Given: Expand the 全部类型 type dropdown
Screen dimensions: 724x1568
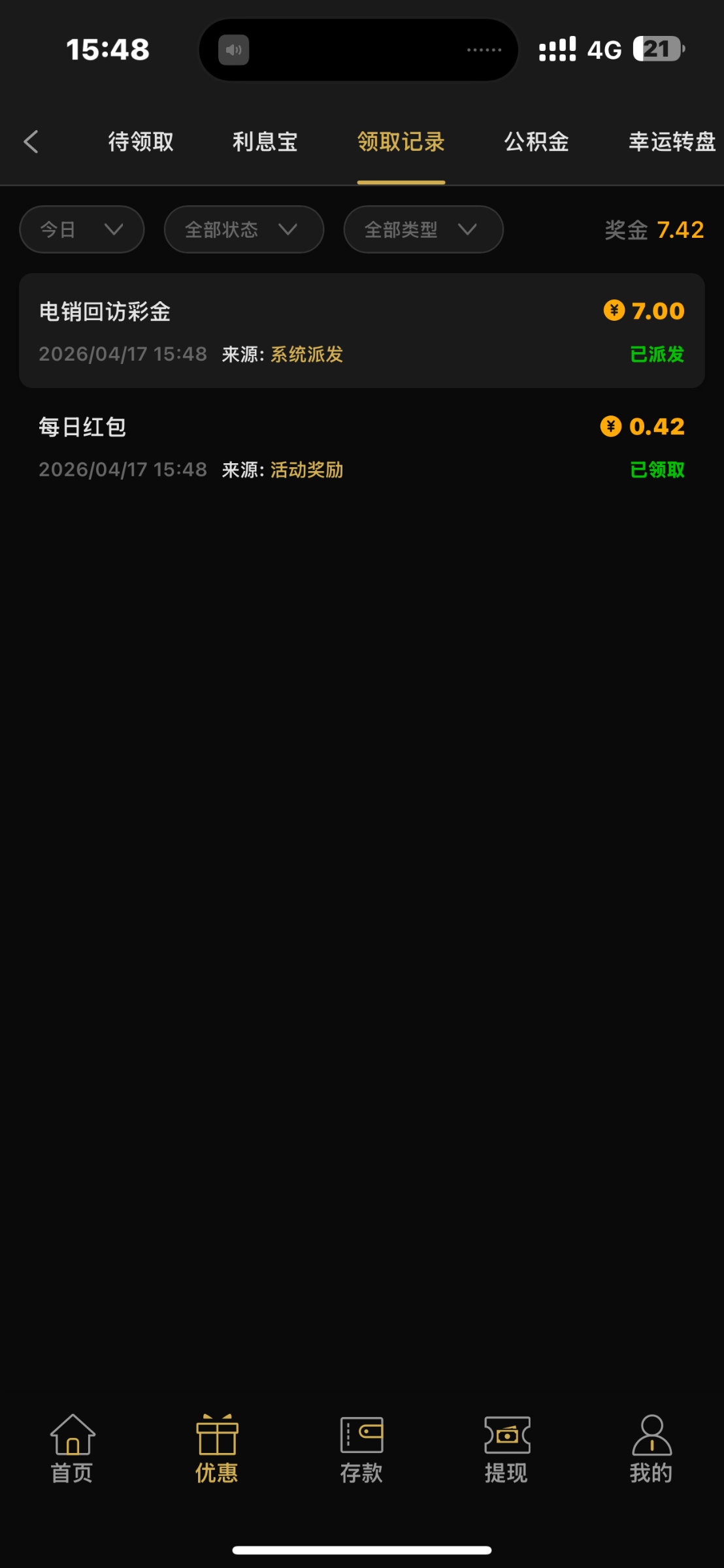Looking at the screenshot, I should 423,229.
